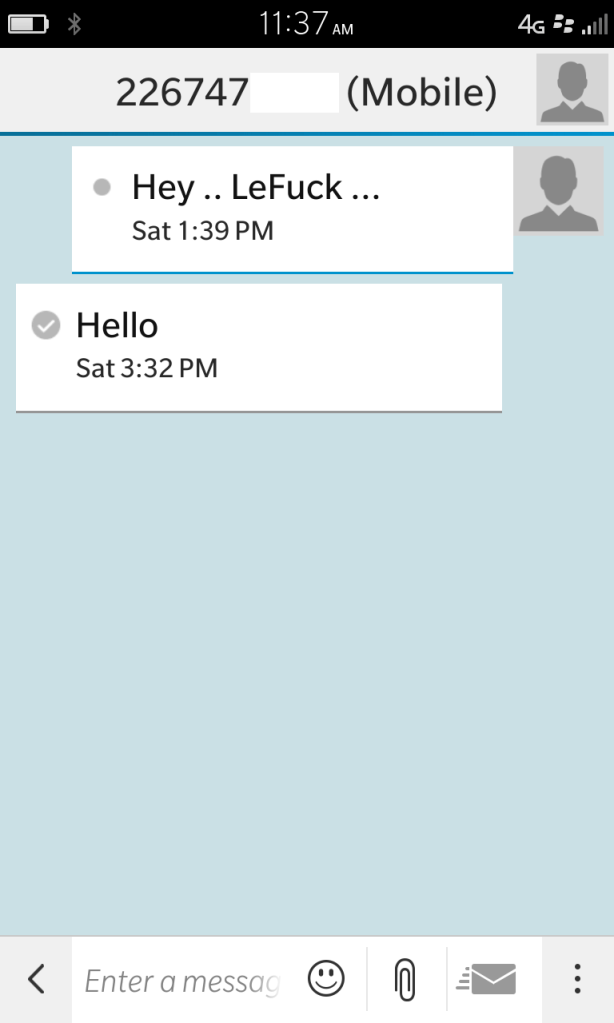Image resolution: width=614 pixels, height=1023 pixels.
Task: Send the message with the envelope icon
Action: click(x=486, y=979)
